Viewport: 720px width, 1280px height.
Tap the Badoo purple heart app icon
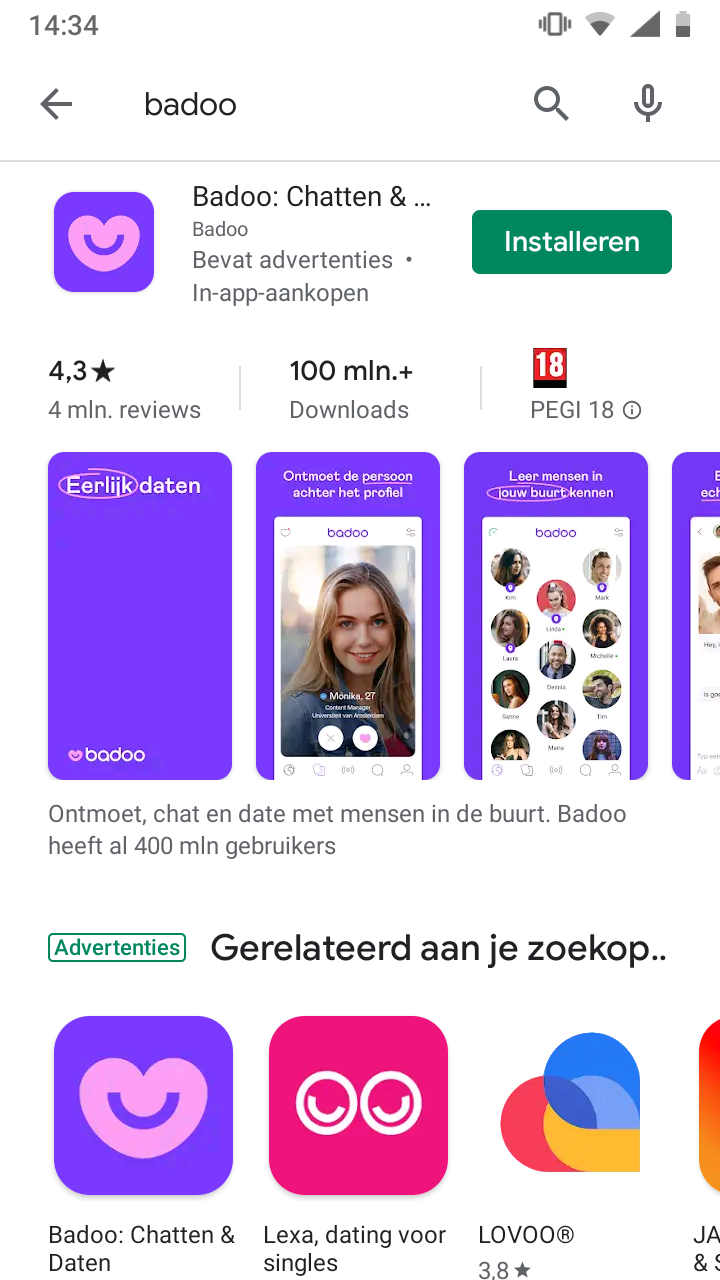click(x=103, y=241)
